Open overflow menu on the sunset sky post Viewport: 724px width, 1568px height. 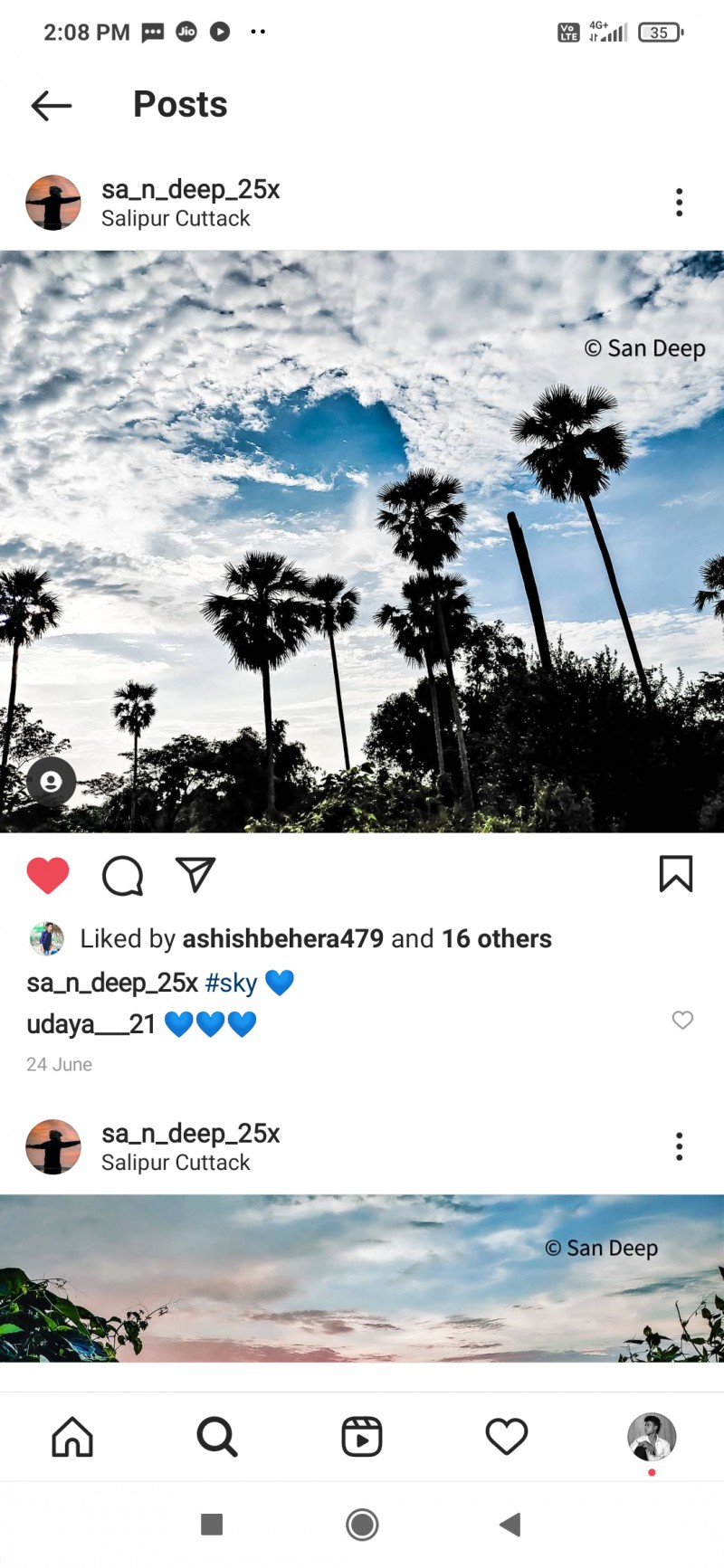[x=679, y=1146]
